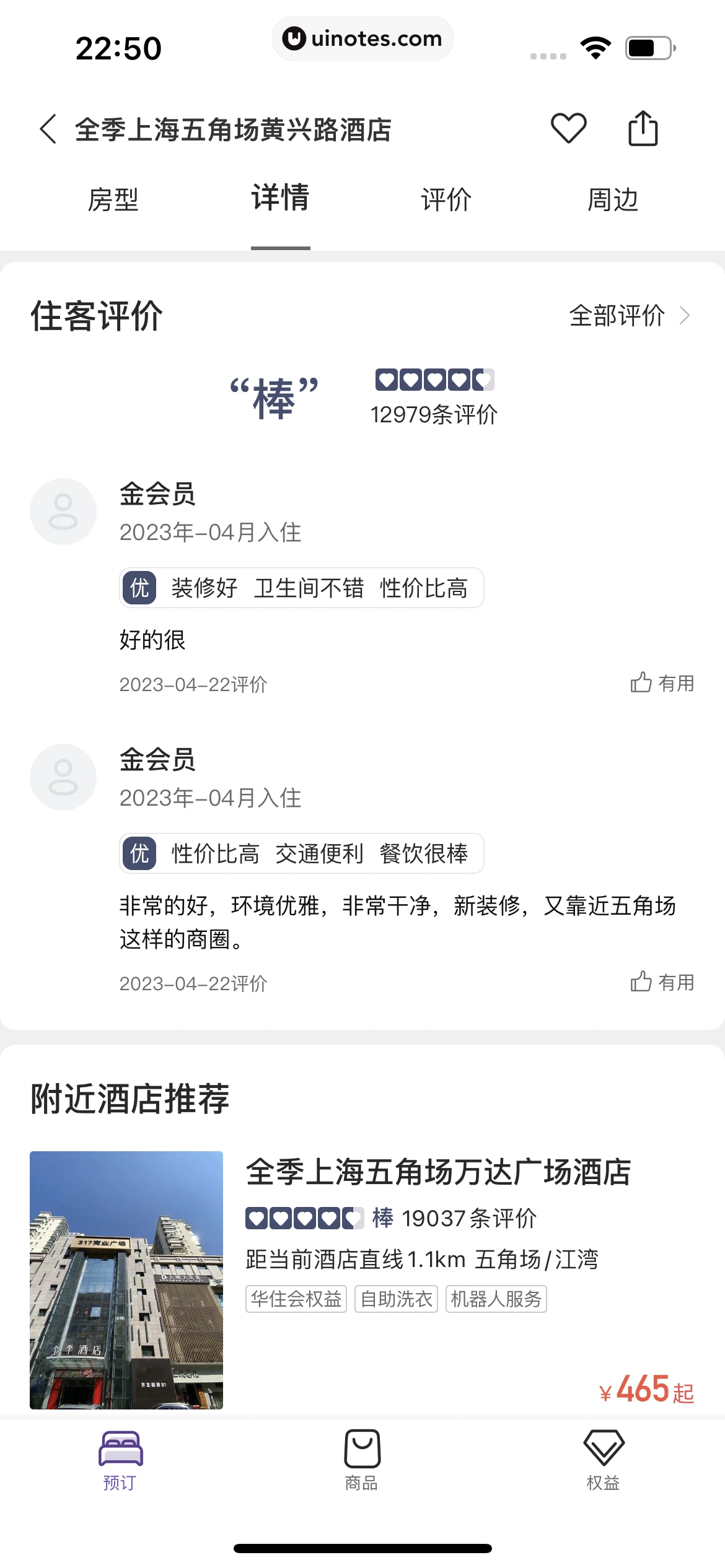
Task: Open 全部评价 to see all reviews
Action: pyautogui.click(x=629, y=315)
